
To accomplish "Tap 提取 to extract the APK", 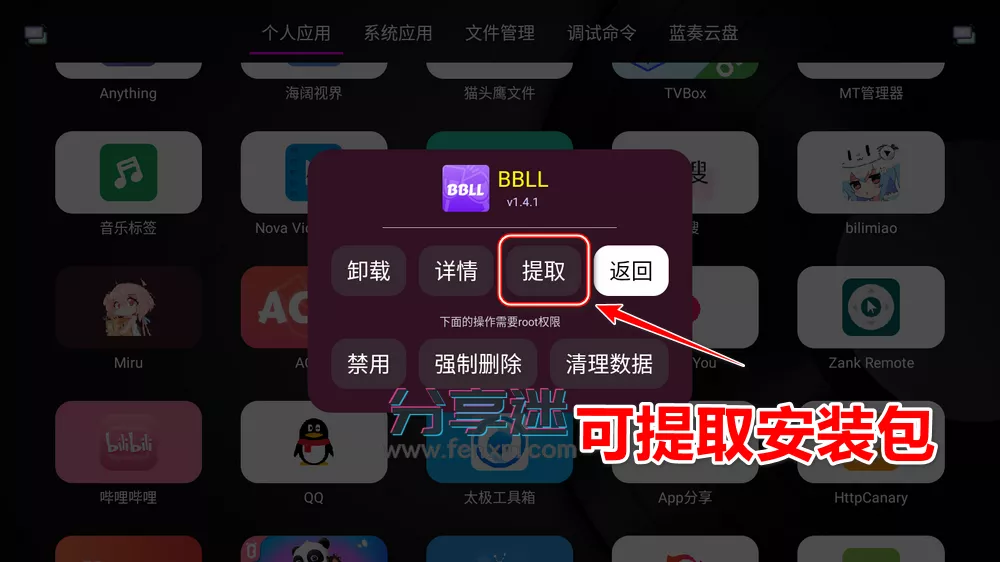I will coord(543,271).
